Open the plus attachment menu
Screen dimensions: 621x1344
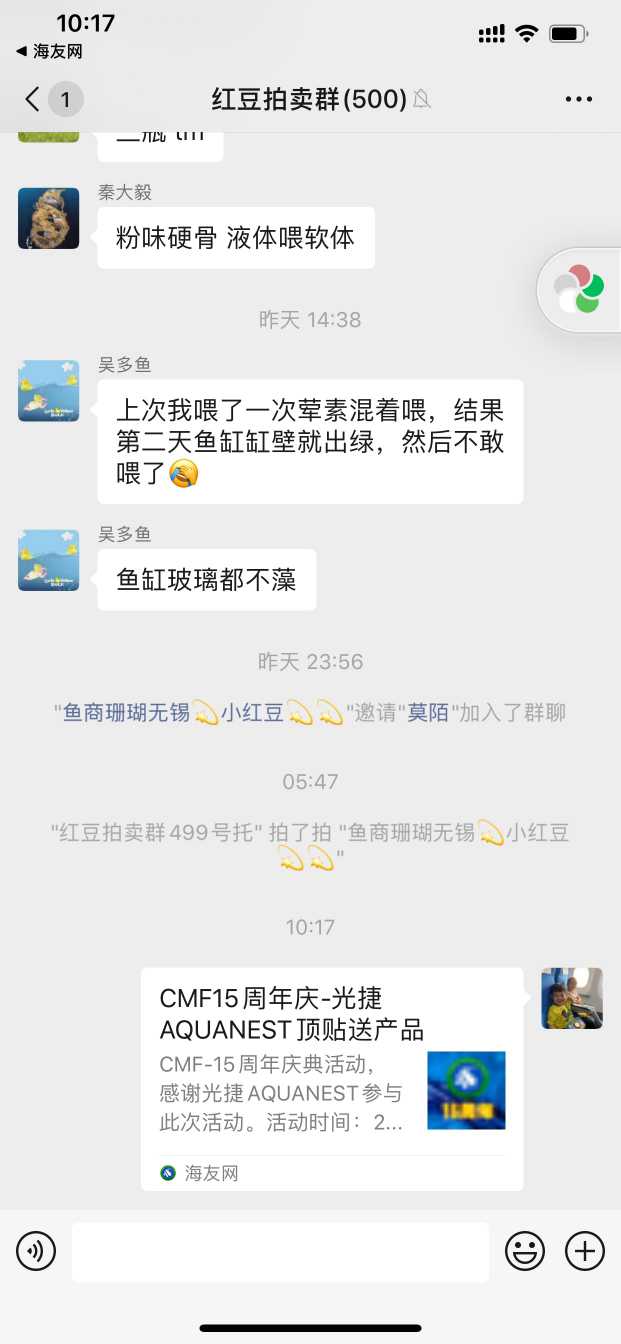click(585, 1251)
